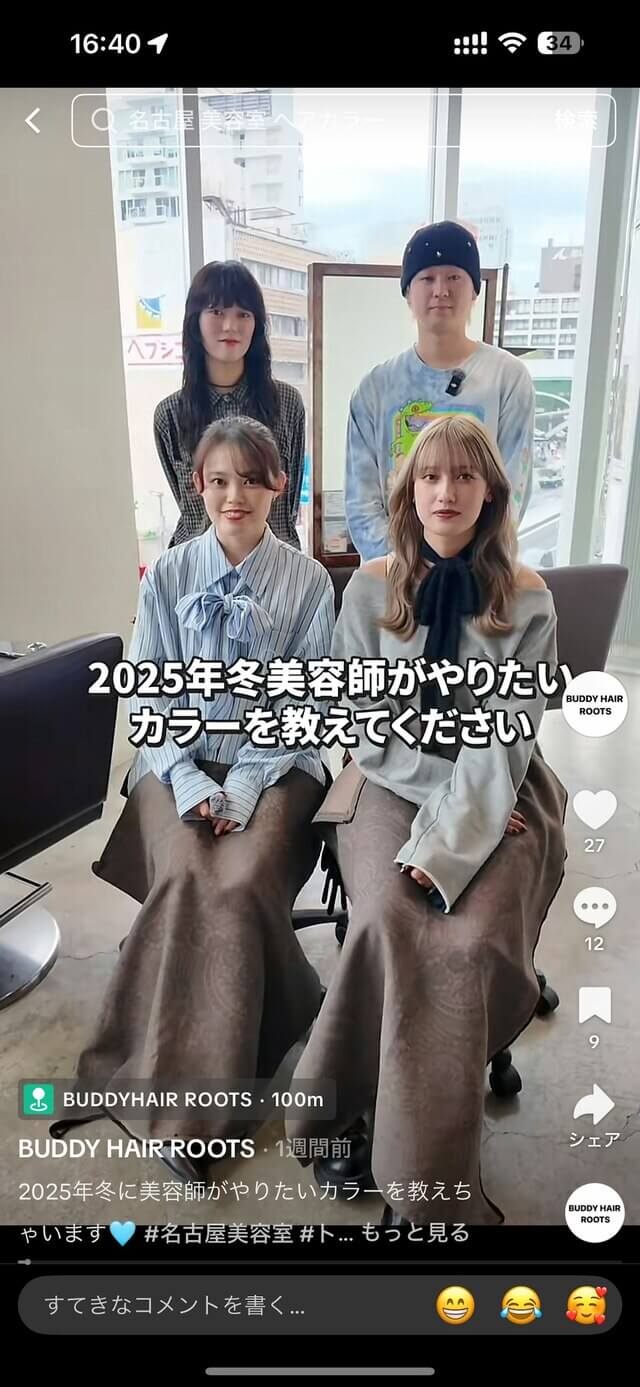Image resolution: width=640 pixels, height=1387 pixels.
Task: Like this video with the heart
Action: (594, 810)
